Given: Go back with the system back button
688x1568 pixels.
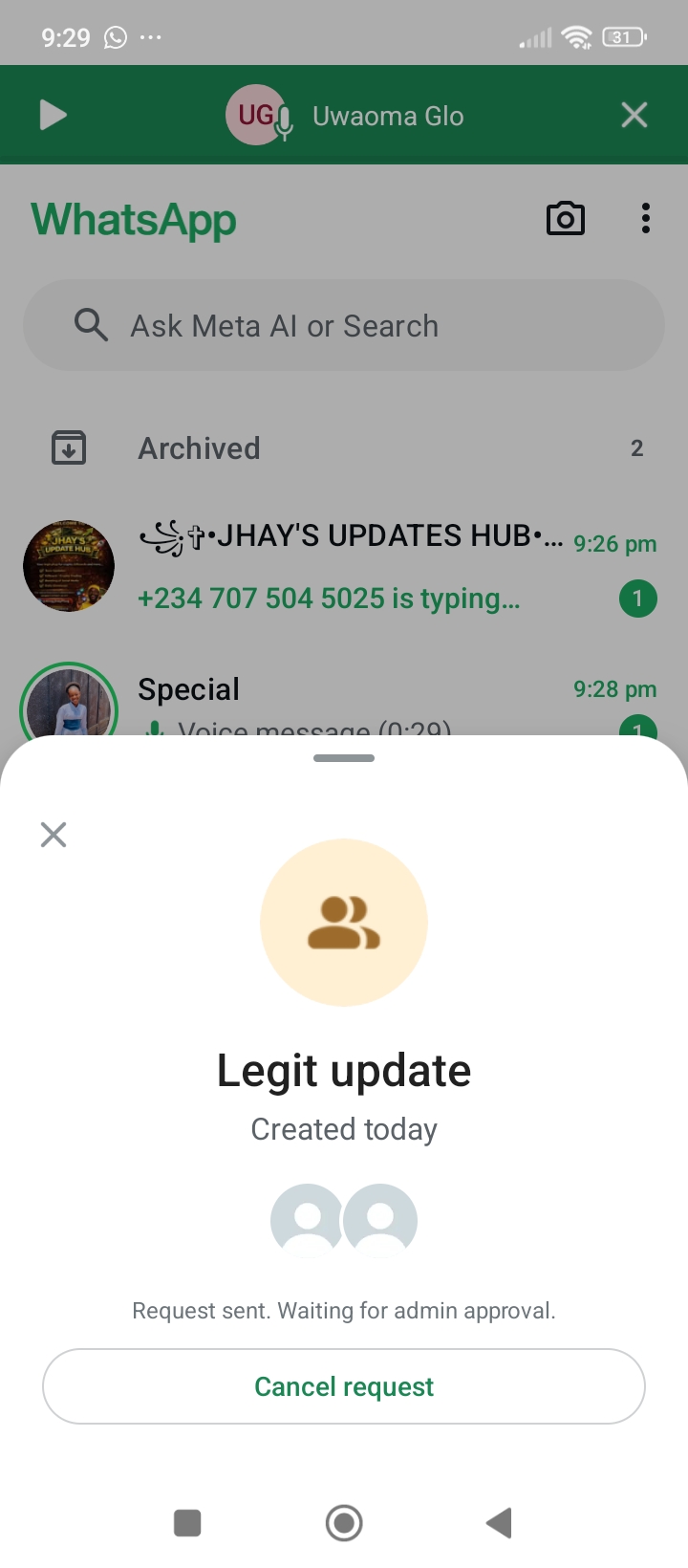Looking at the screenshot, I should tap(499, 1523).
